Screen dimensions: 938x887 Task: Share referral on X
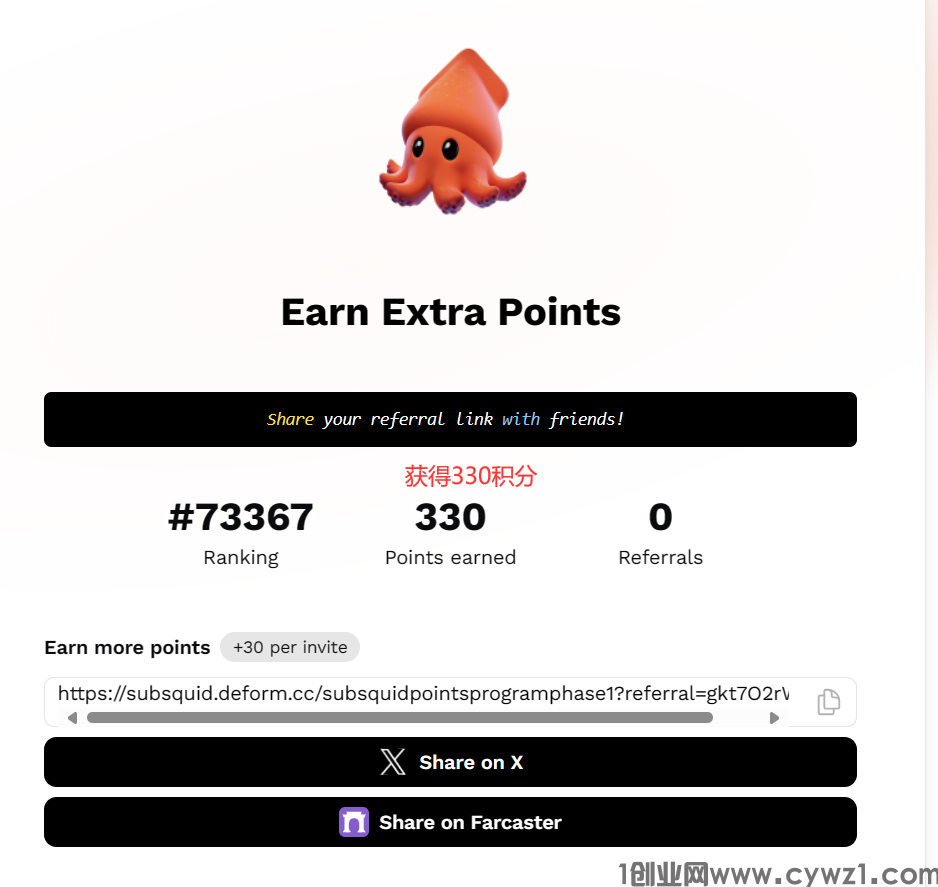click(450, 762)
